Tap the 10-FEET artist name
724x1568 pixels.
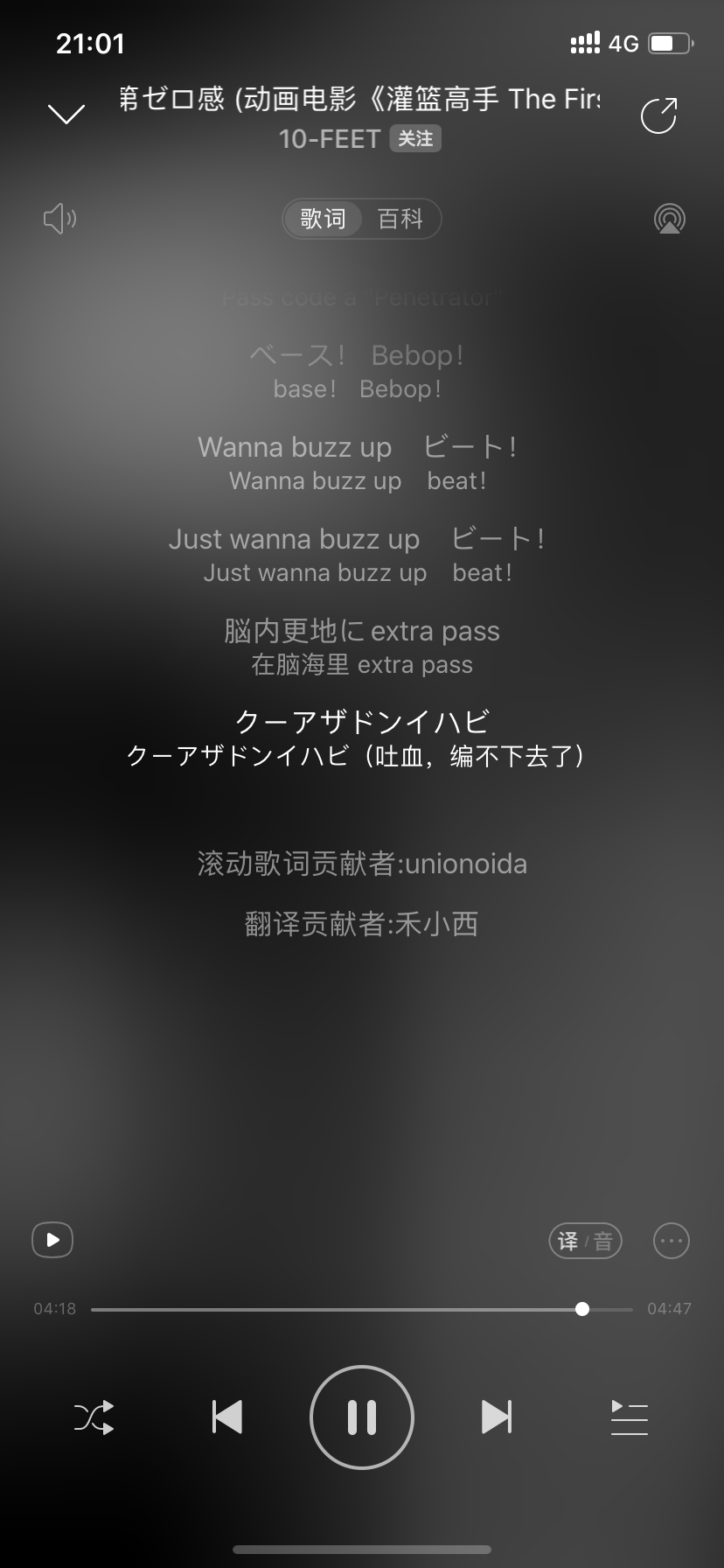coord(329,139)
